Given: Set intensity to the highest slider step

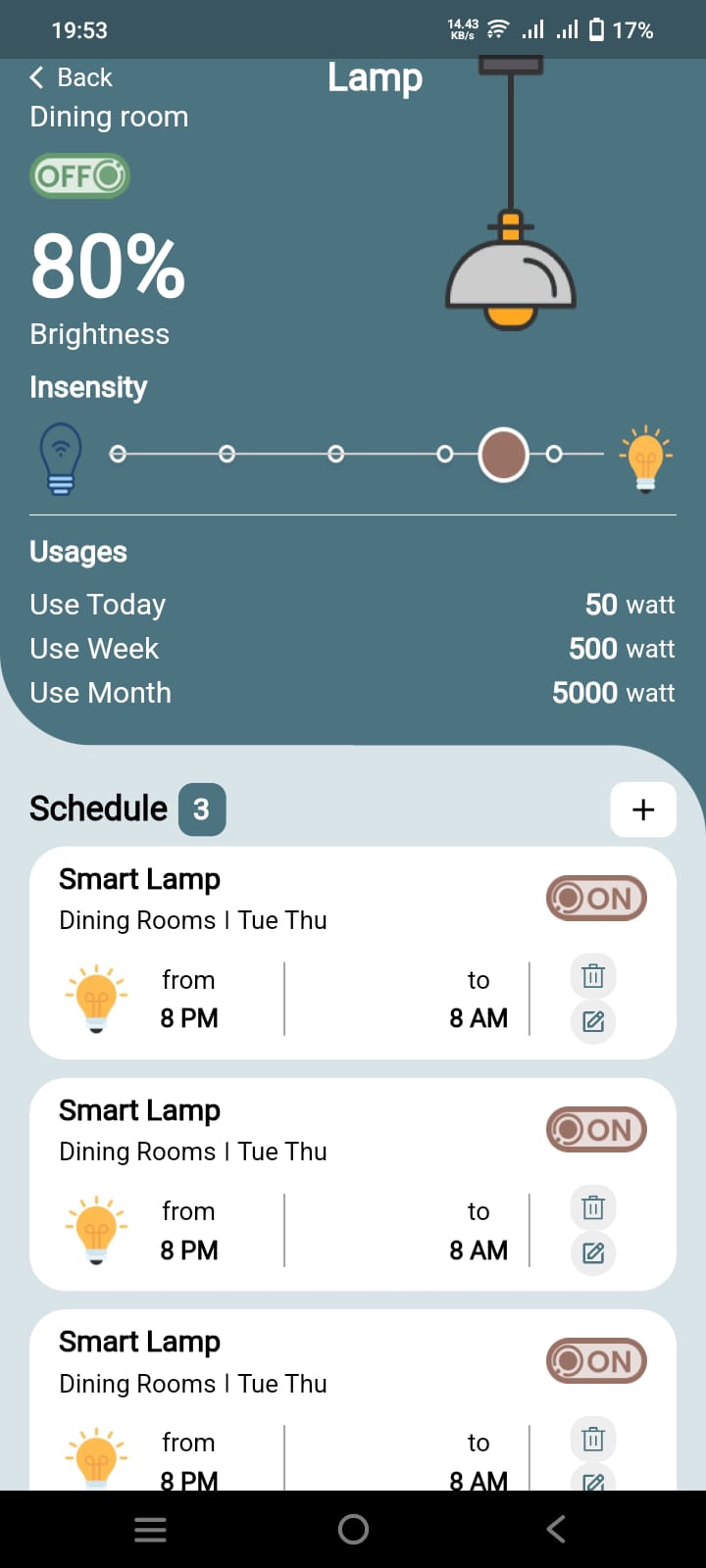Looking at the screenshot, I should (554, 454).
